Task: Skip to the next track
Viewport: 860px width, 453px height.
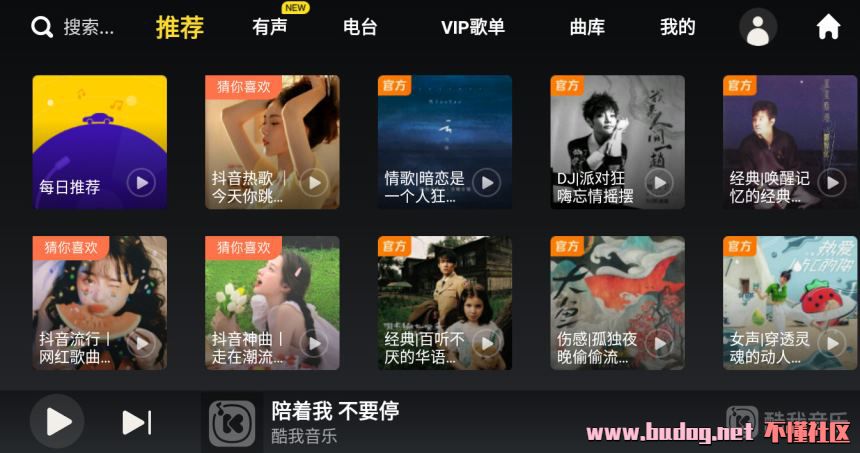Action: 137,423
